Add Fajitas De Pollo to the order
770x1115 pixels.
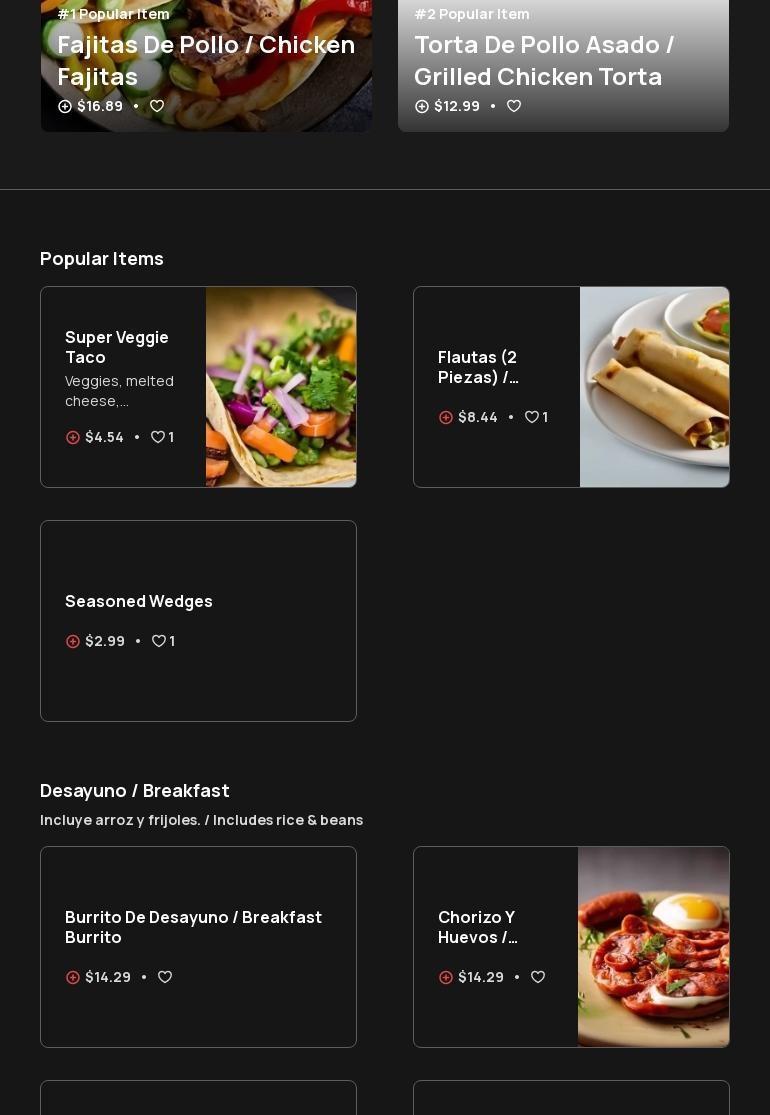65,107
